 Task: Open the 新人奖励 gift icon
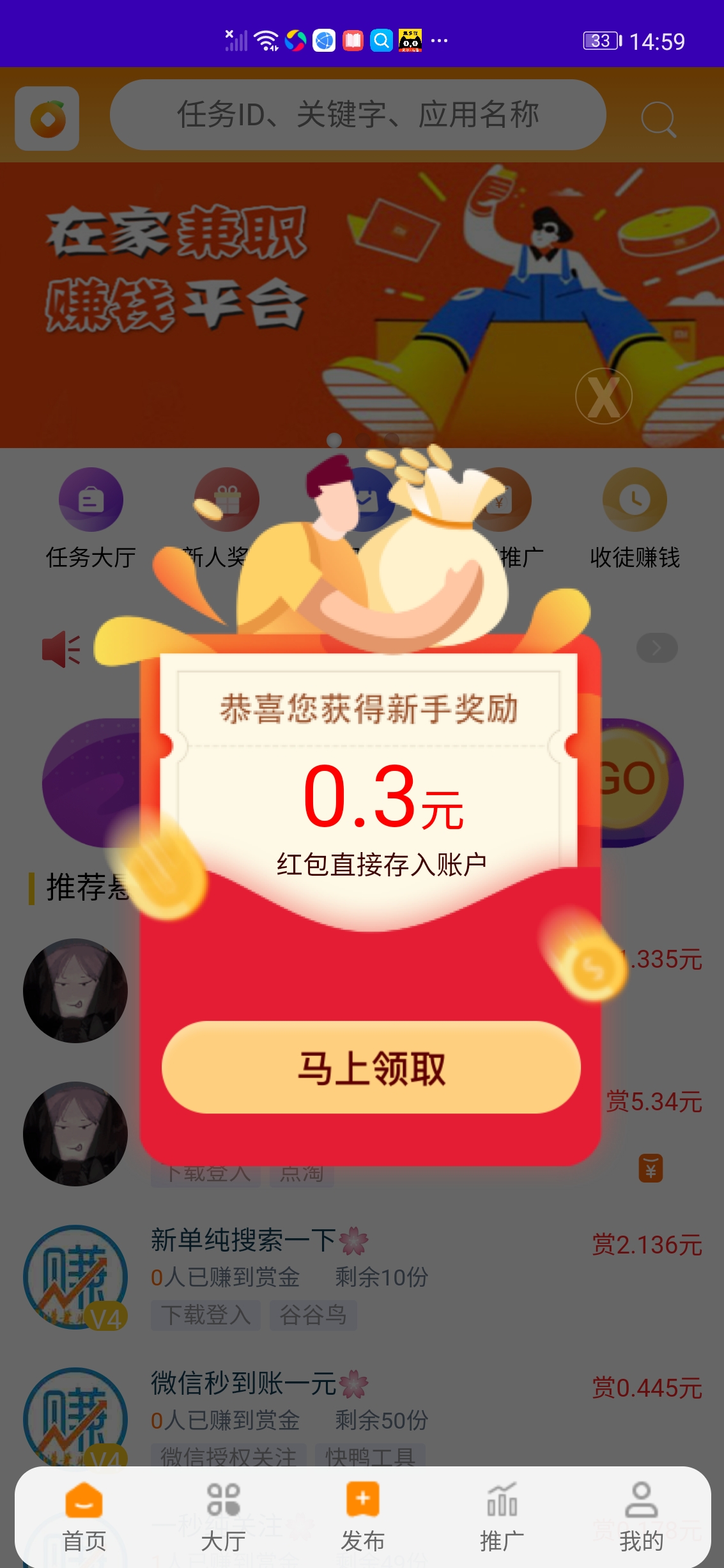click(226, 501)
